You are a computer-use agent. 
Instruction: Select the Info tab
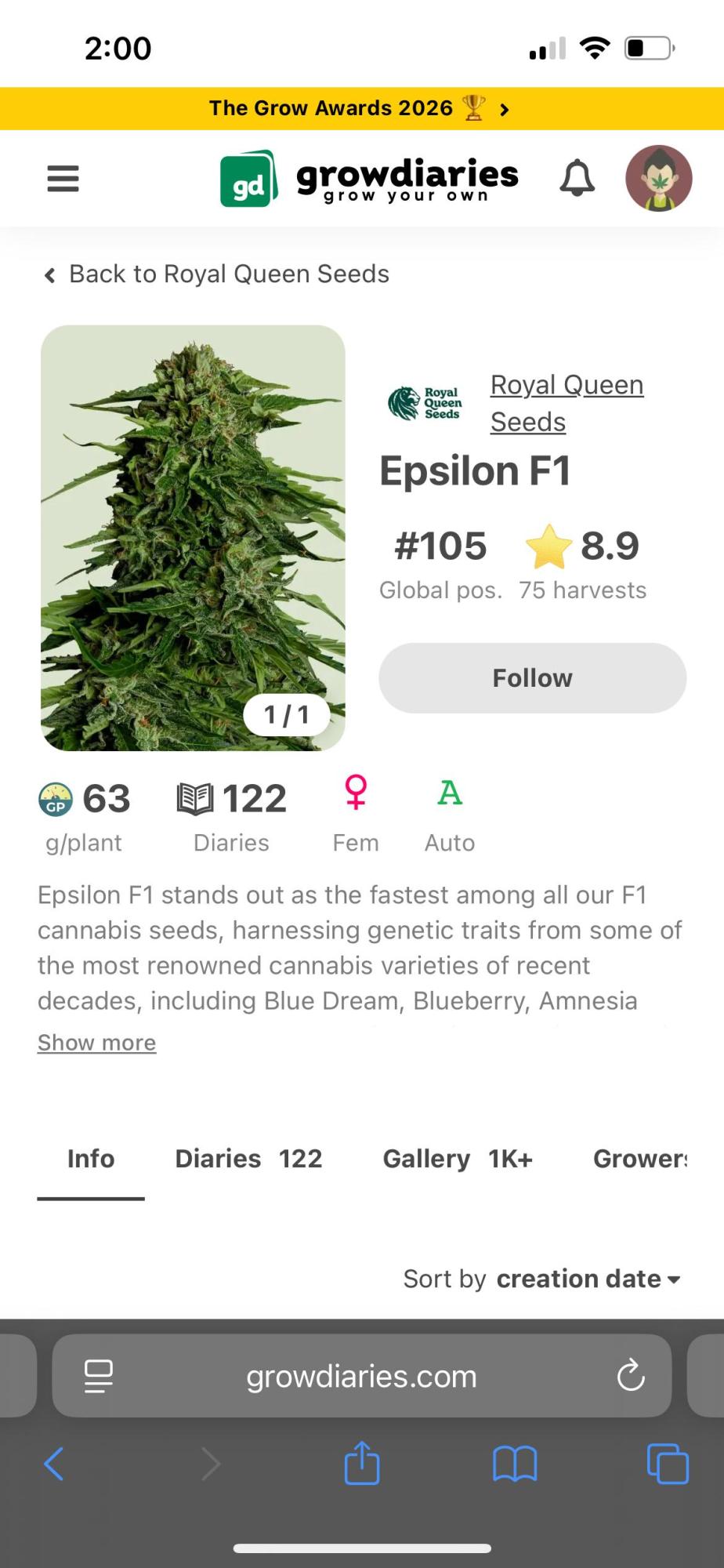coord(91,1159)
